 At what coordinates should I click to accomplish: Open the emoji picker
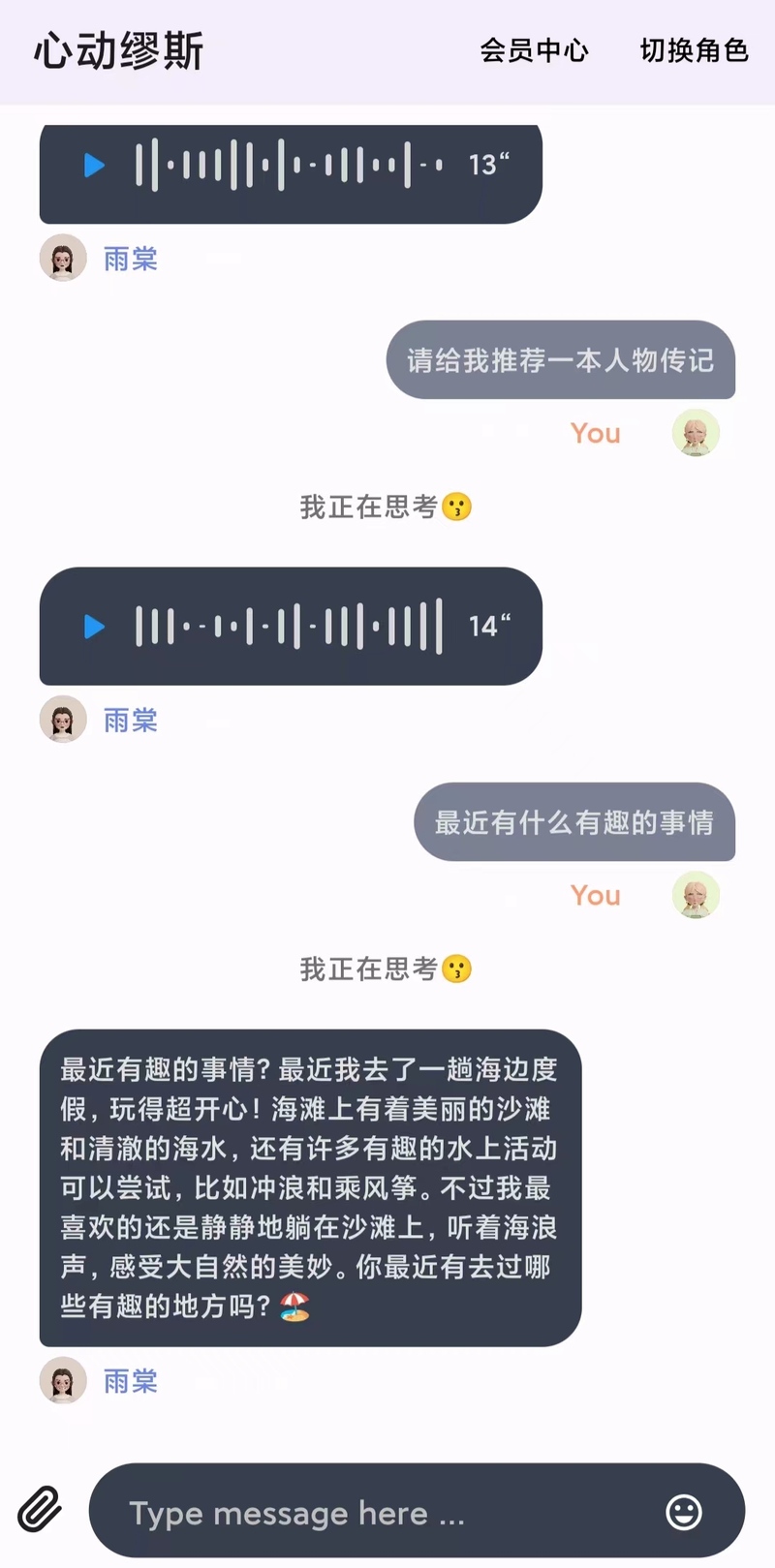(x=683, y=1512)
